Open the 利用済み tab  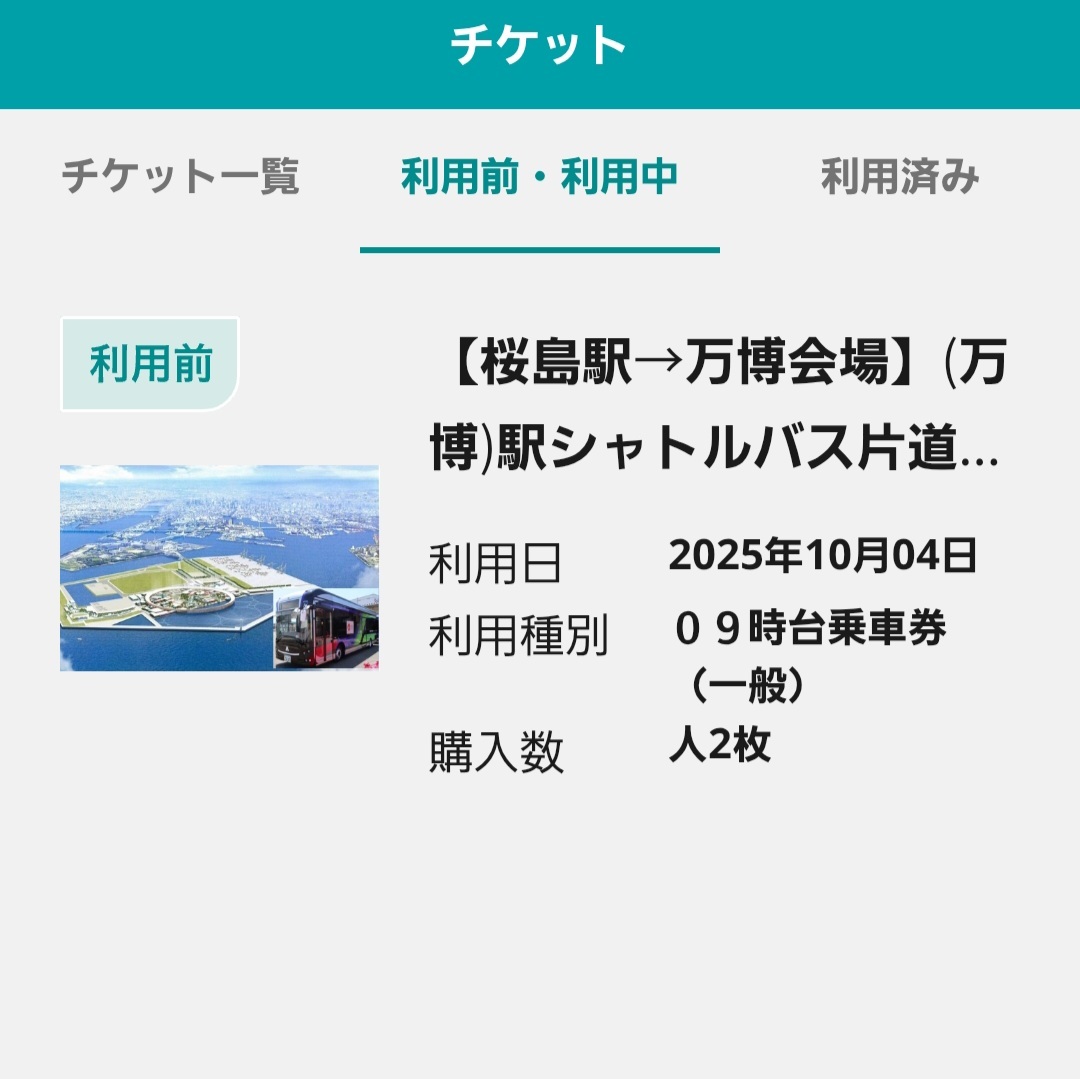point(899,178)
